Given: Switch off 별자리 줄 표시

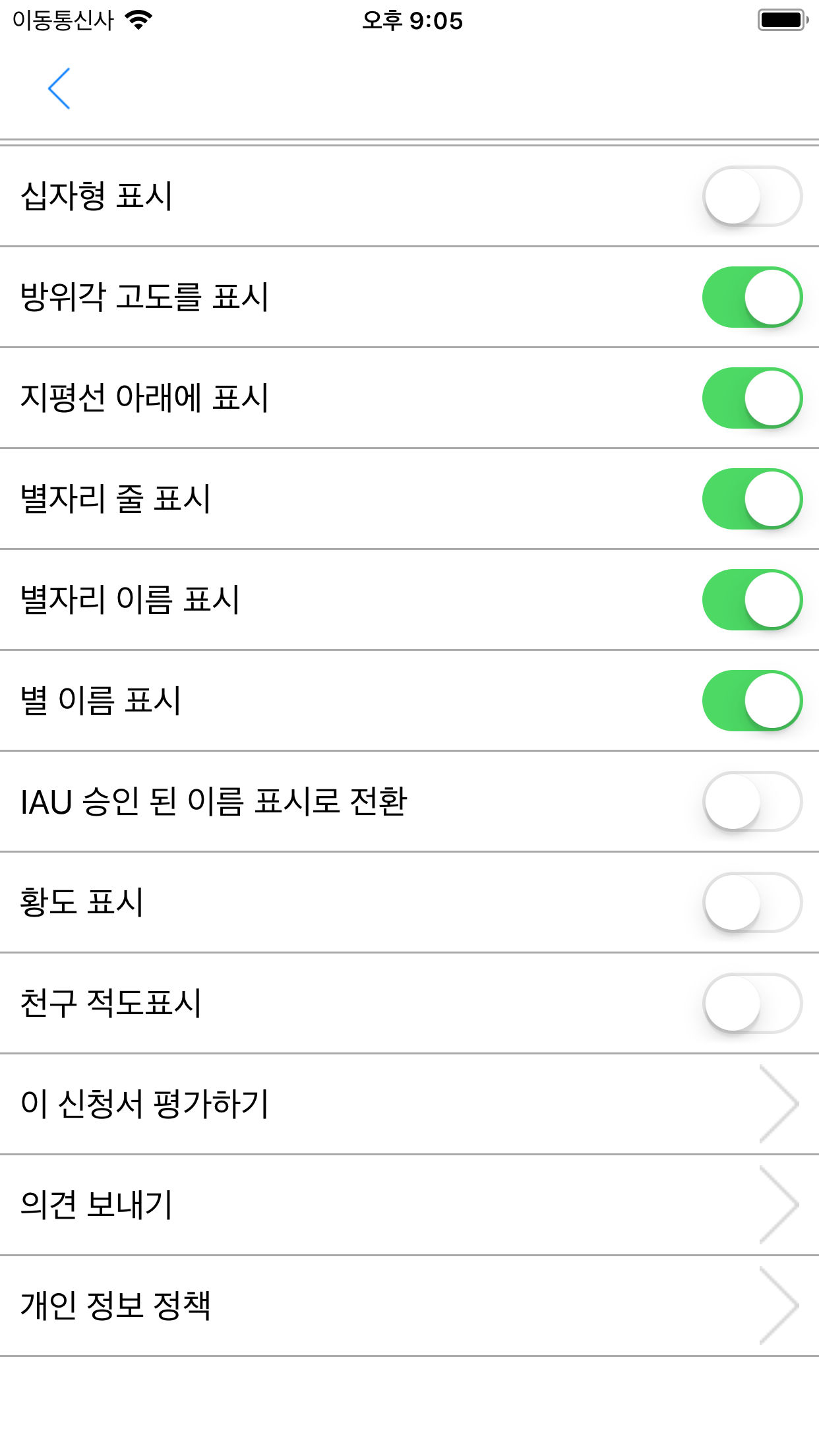Looking at the screenshot, I should (x=752, y=499).
